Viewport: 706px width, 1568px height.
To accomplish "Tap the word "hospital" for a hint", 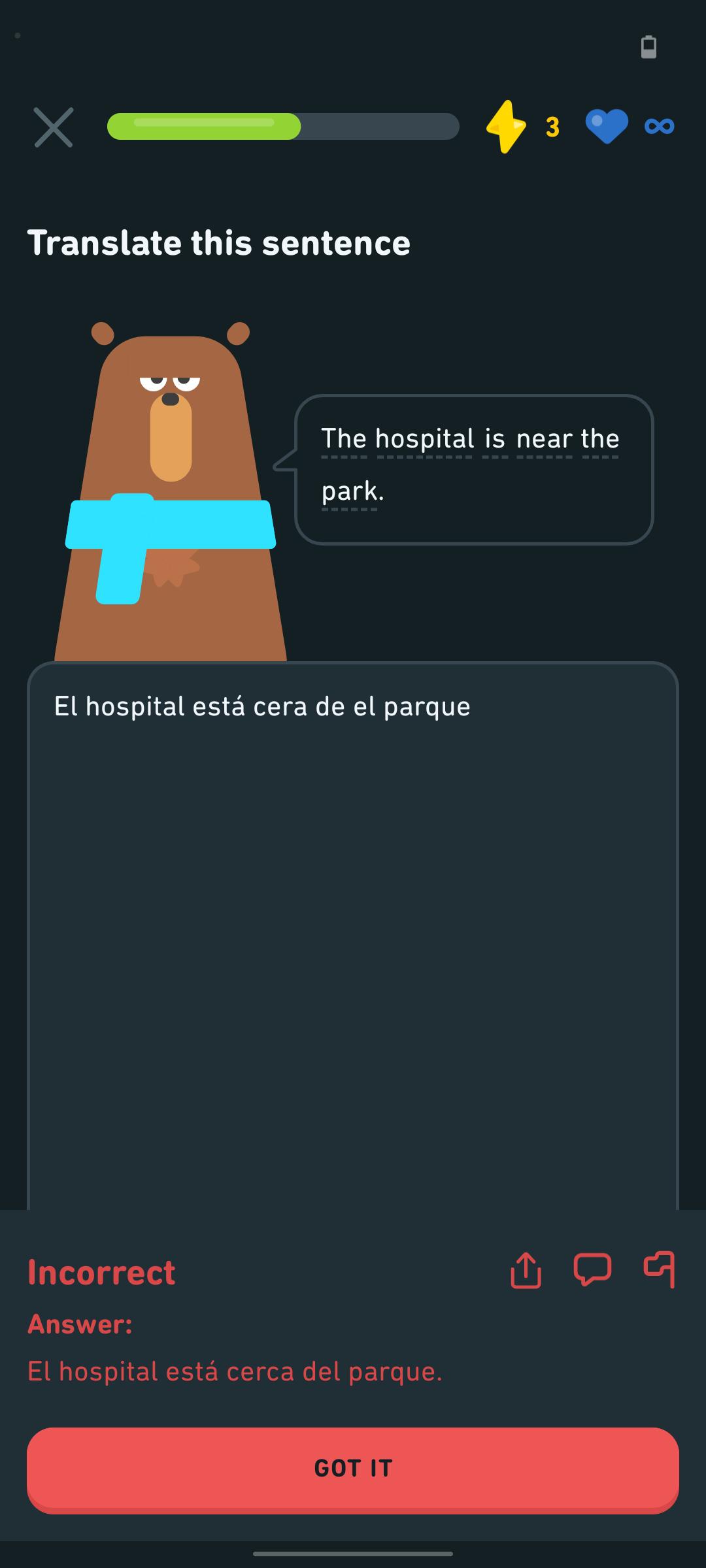I will coord(424,439).
